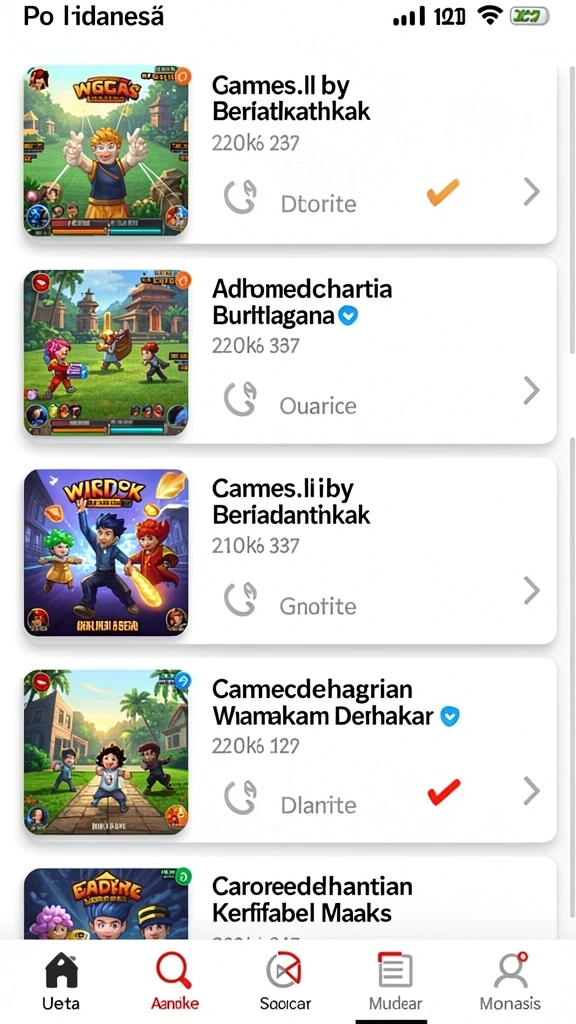Open the Camecdehagrian Wiamakam Derhakar card
Viewport: 576px width, 1024px height.
click(290, 751)
